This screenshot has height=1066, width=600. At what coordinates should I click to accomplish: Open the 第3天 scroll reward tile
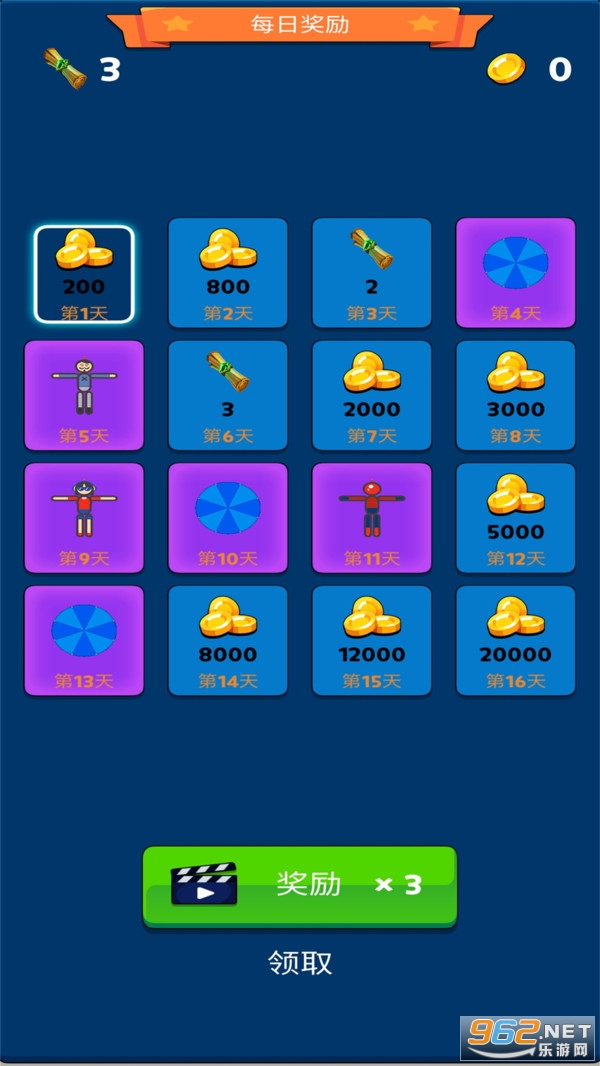(x=372, y=273)
